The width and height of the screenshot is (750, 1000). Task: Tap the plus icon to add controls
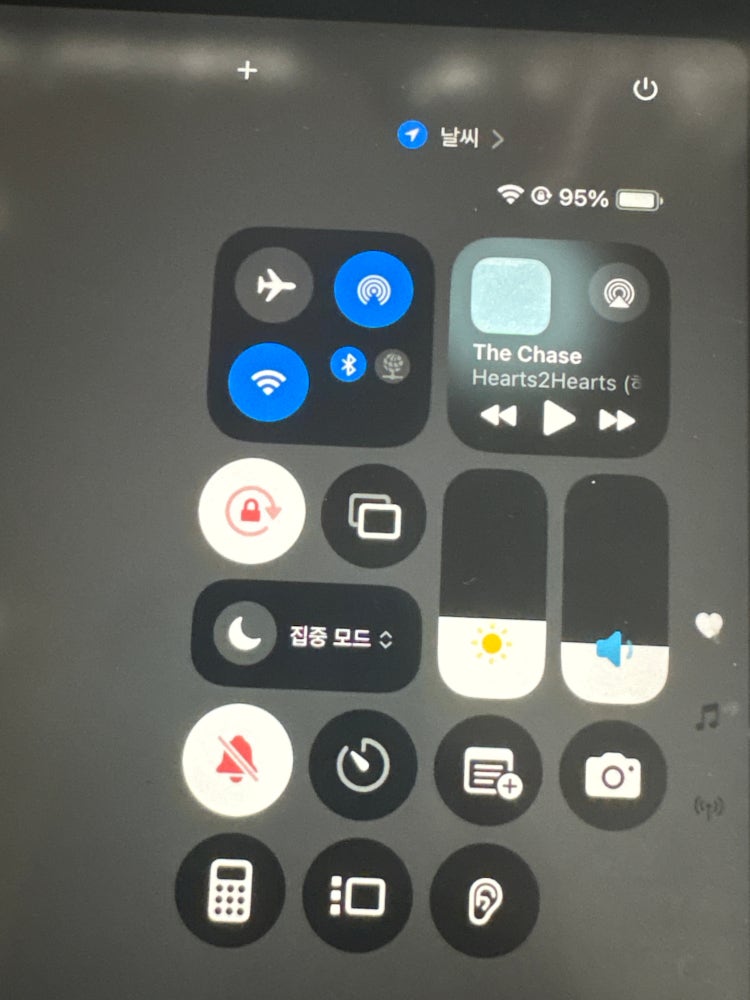[248, 70]
